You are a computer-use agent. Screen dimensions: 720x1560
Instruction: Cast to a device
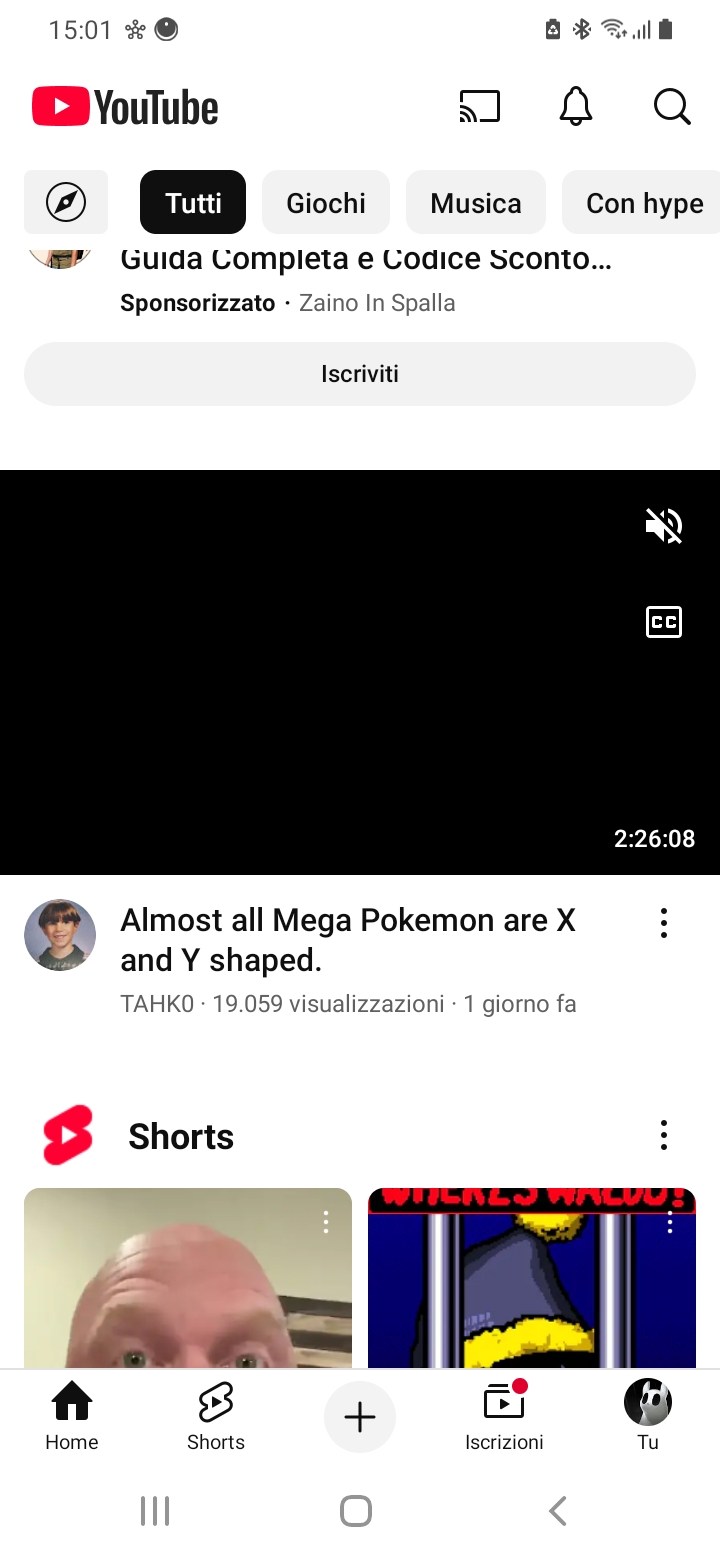479,106
